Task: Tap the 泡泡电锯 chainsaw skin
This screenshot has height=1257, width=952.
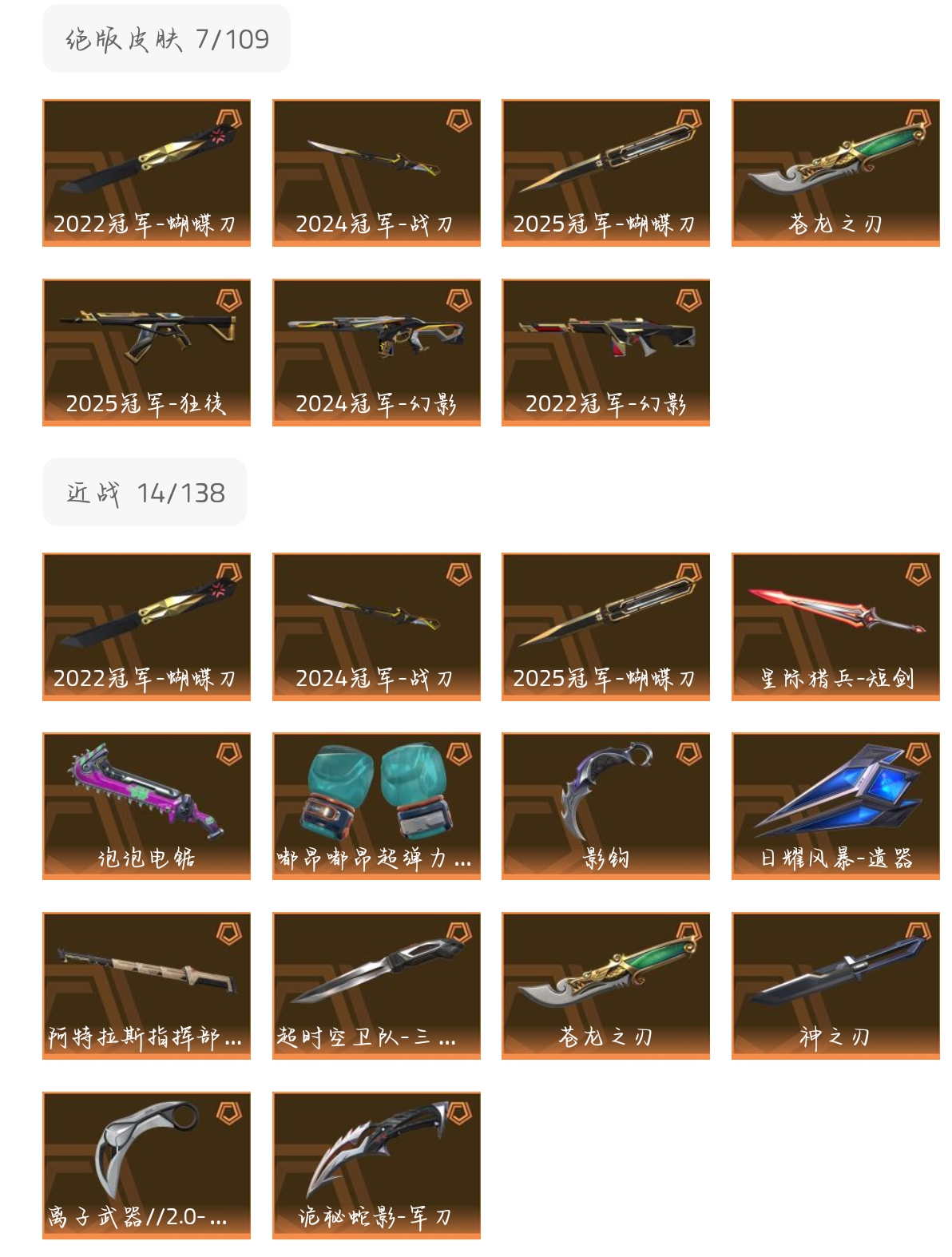Action: tap(146, 806)
